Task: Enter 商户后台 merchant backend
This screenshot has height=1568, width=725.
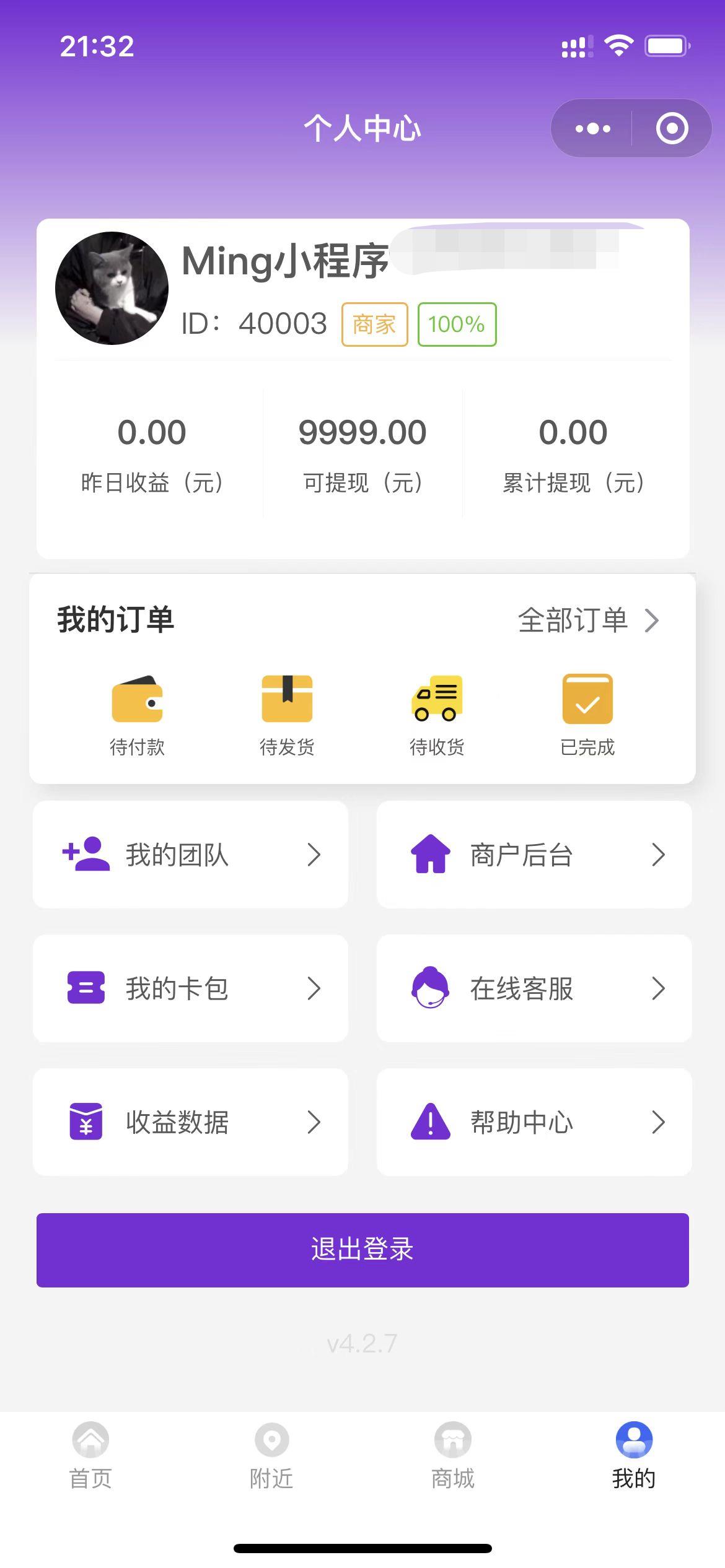Action: pyautogui.click(x=534, y=855)
